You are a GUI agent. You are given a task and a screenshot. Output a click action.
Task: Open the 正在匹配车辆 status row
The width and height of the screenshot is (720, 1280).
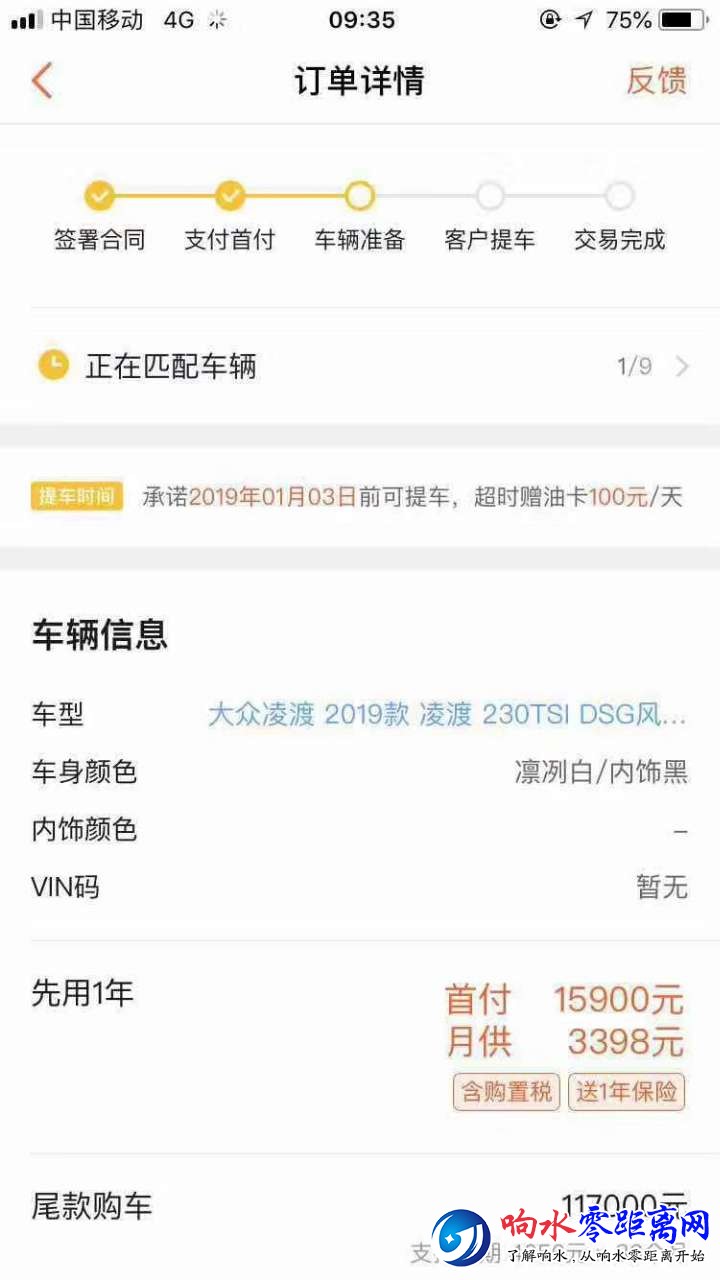click(360, 366)
